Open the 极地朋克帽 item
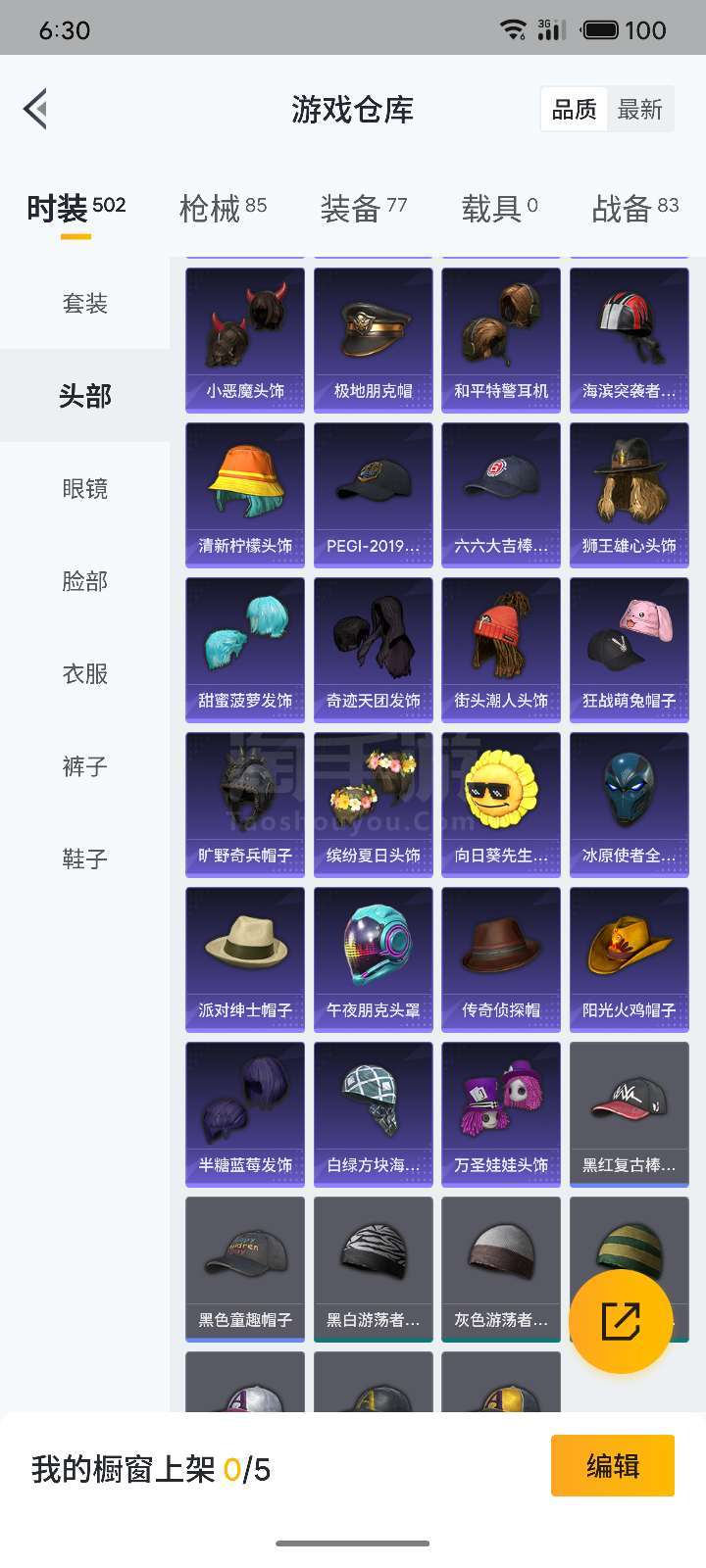 (x=374, y=340)
